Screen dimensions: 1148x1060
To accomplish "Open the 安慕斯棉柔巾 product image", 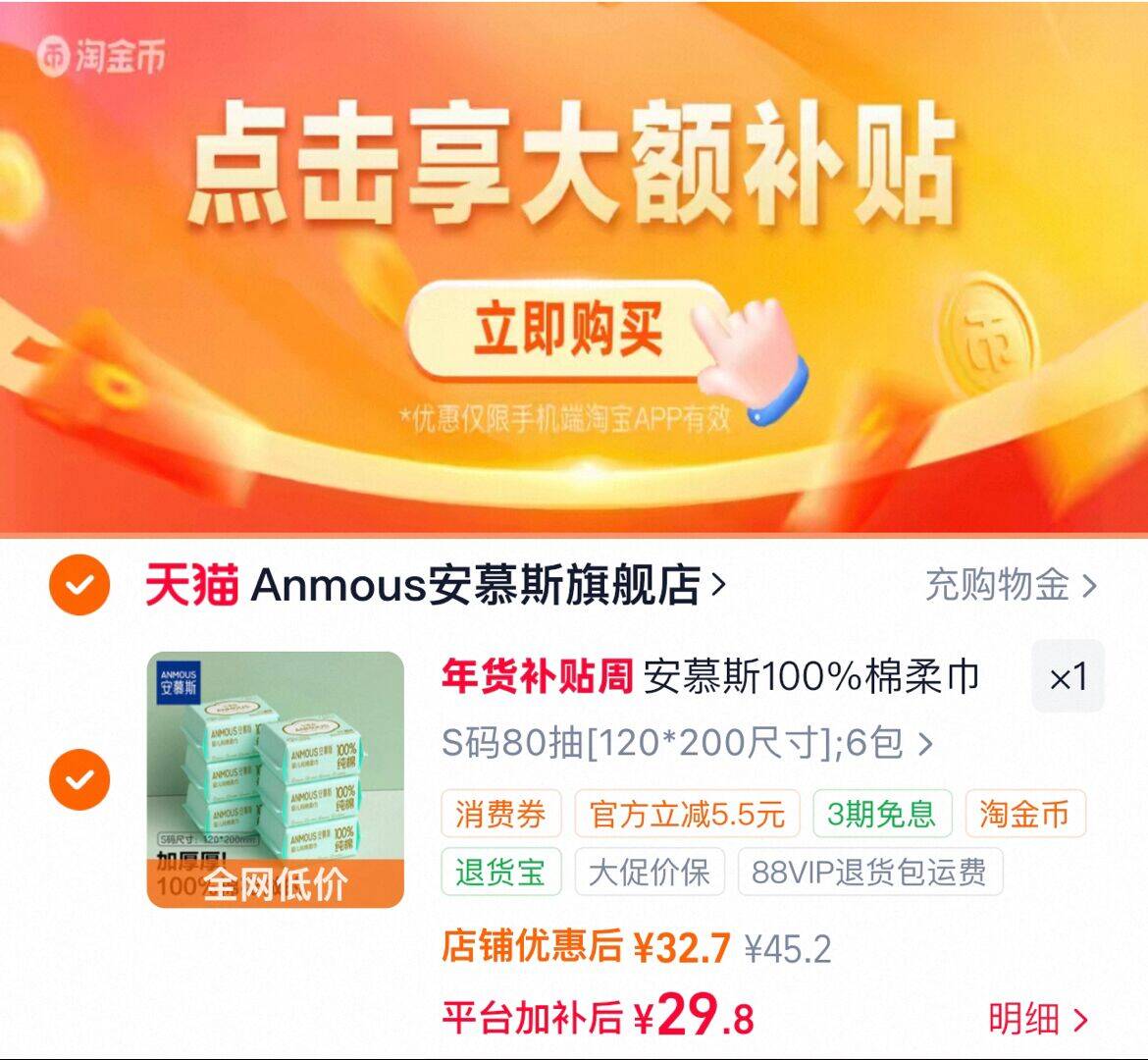I will 276,779.
